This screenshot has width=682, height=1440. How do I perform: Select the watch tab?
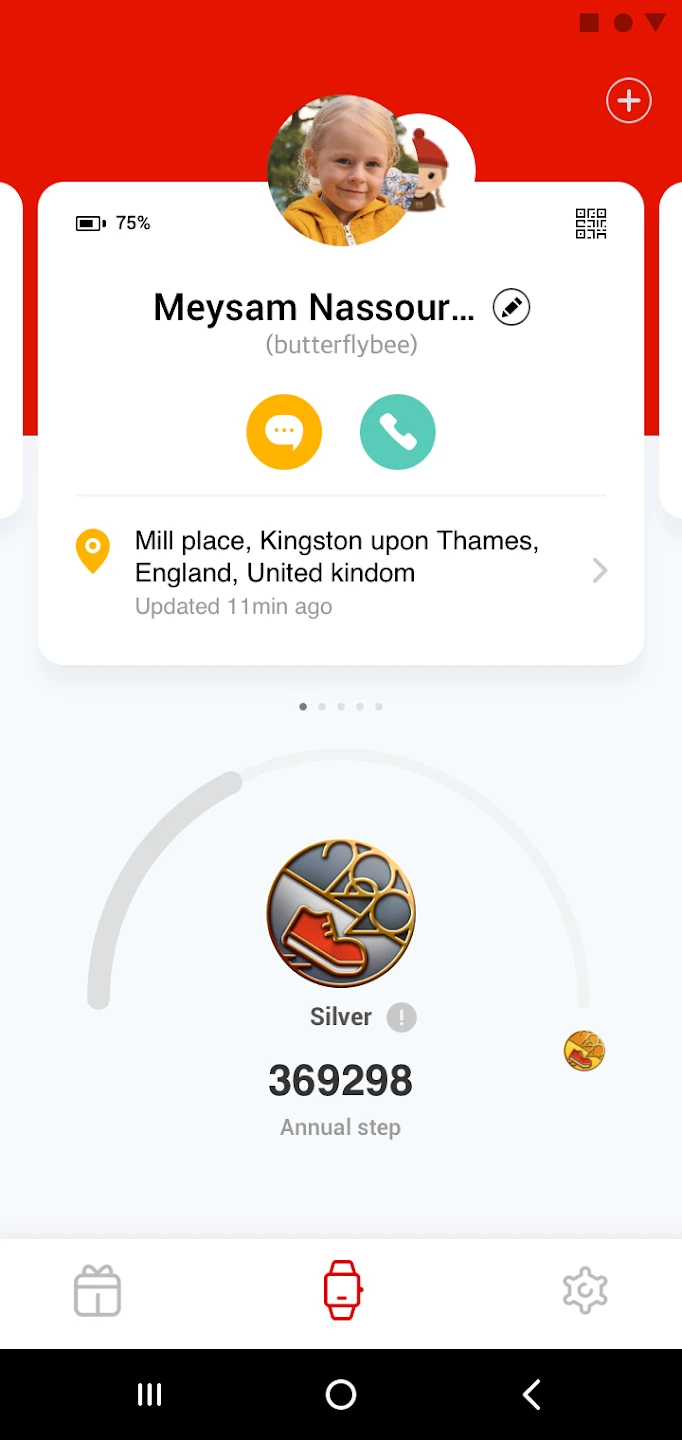pyautogui.click(x=341, y=1290)
